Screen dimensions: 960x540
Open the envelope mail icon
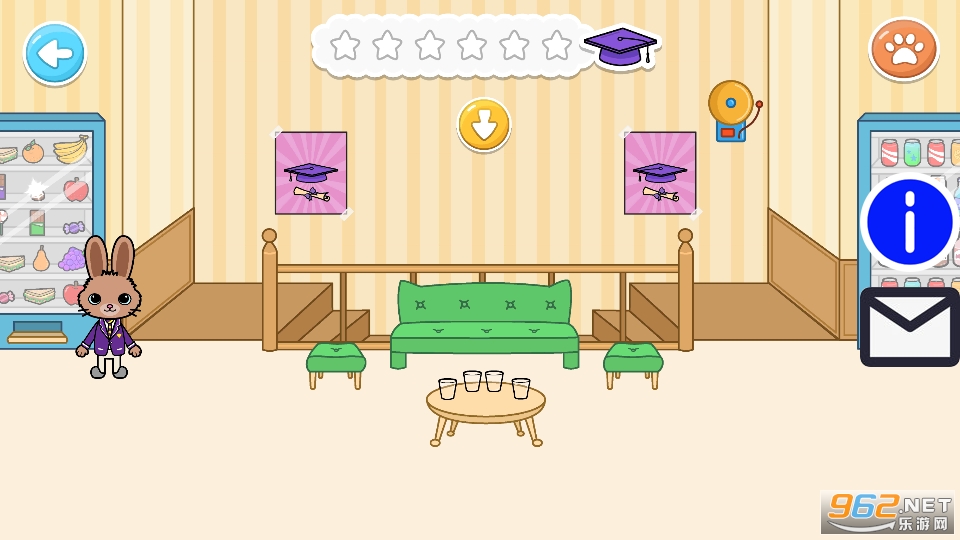point(909,327)
